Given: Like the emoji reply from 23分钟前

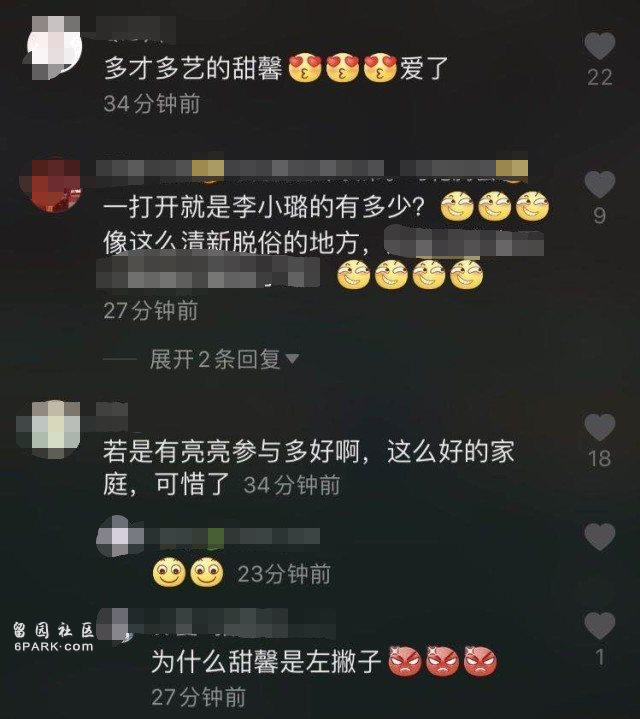Looking at the screenshot, I should 599,538.
